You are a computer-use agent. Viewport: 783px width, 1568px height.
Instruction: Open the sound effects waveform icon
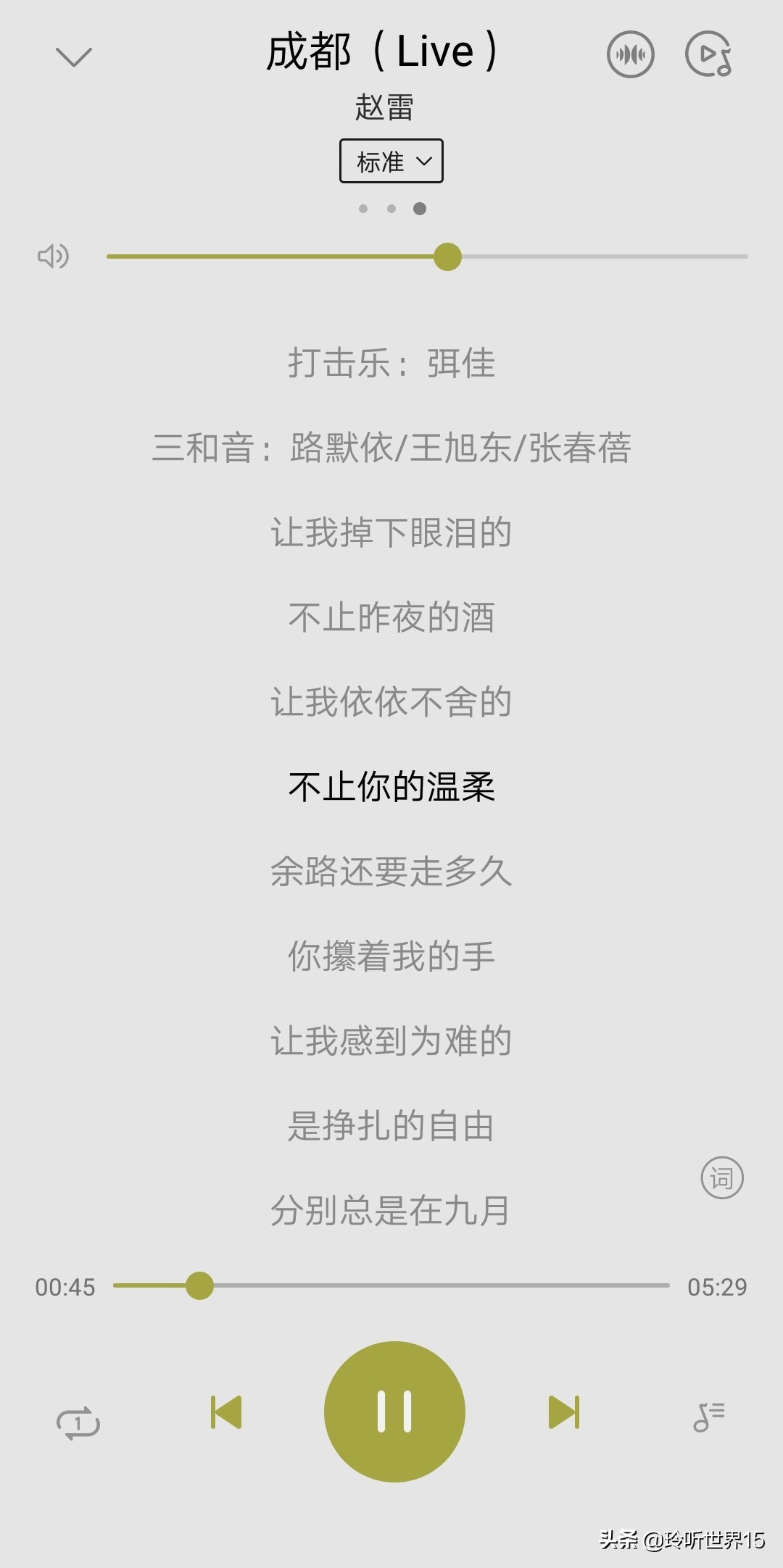point(630,54)
